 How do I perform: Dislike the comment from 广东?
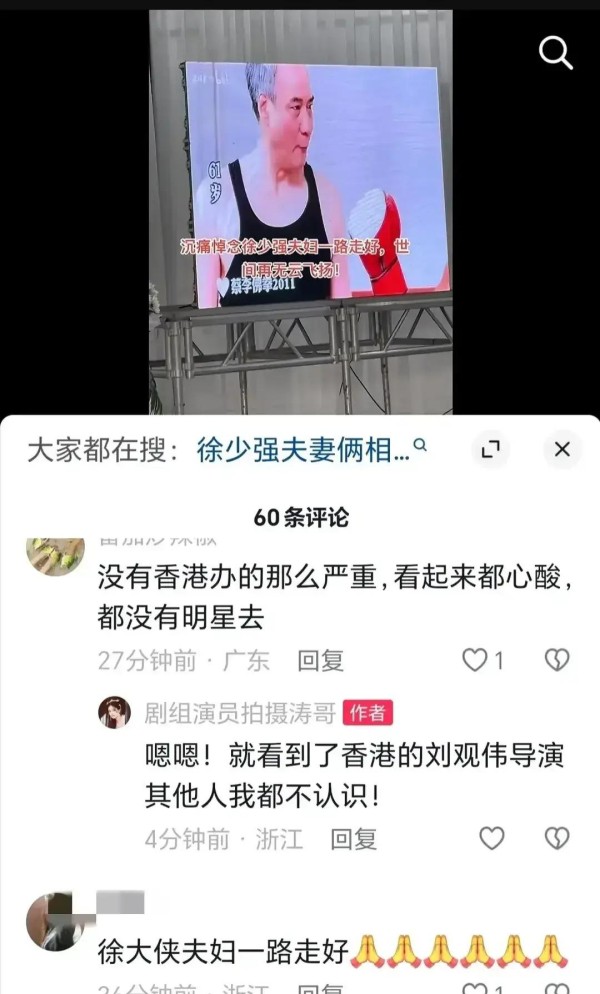[x=557, y=660]
